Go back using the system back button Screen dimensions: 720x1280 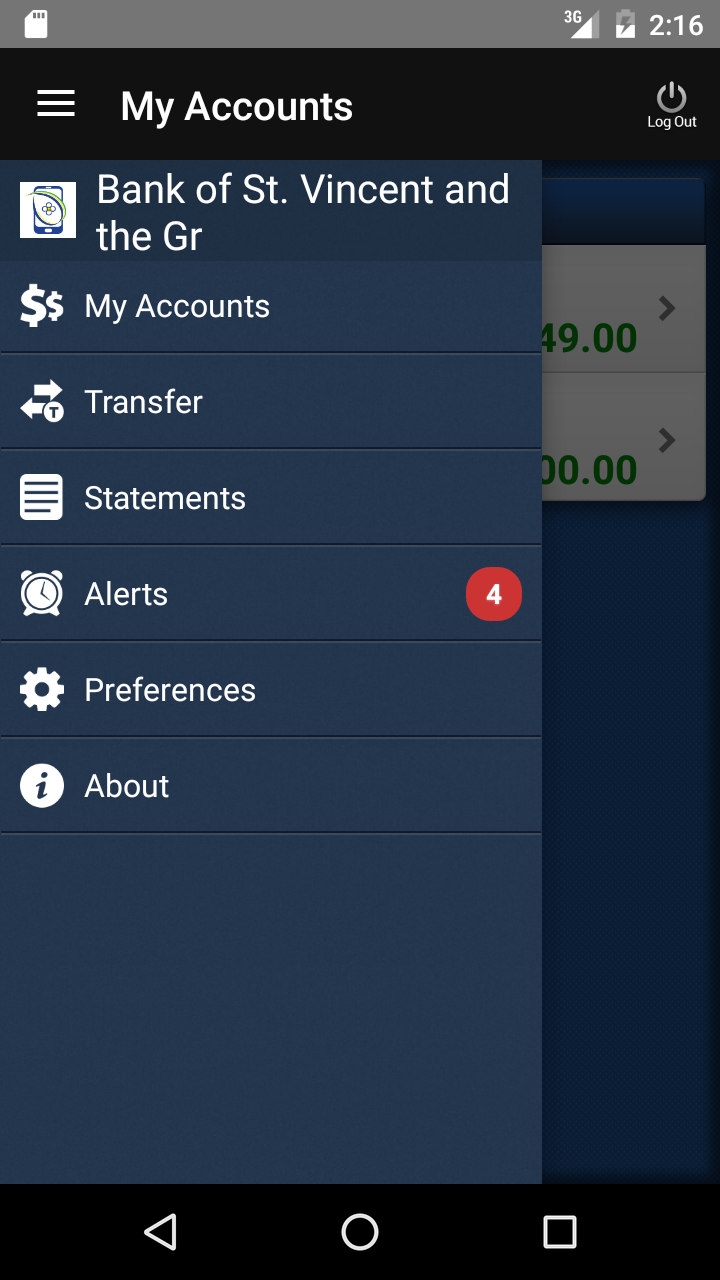(x=160, y=1232)
